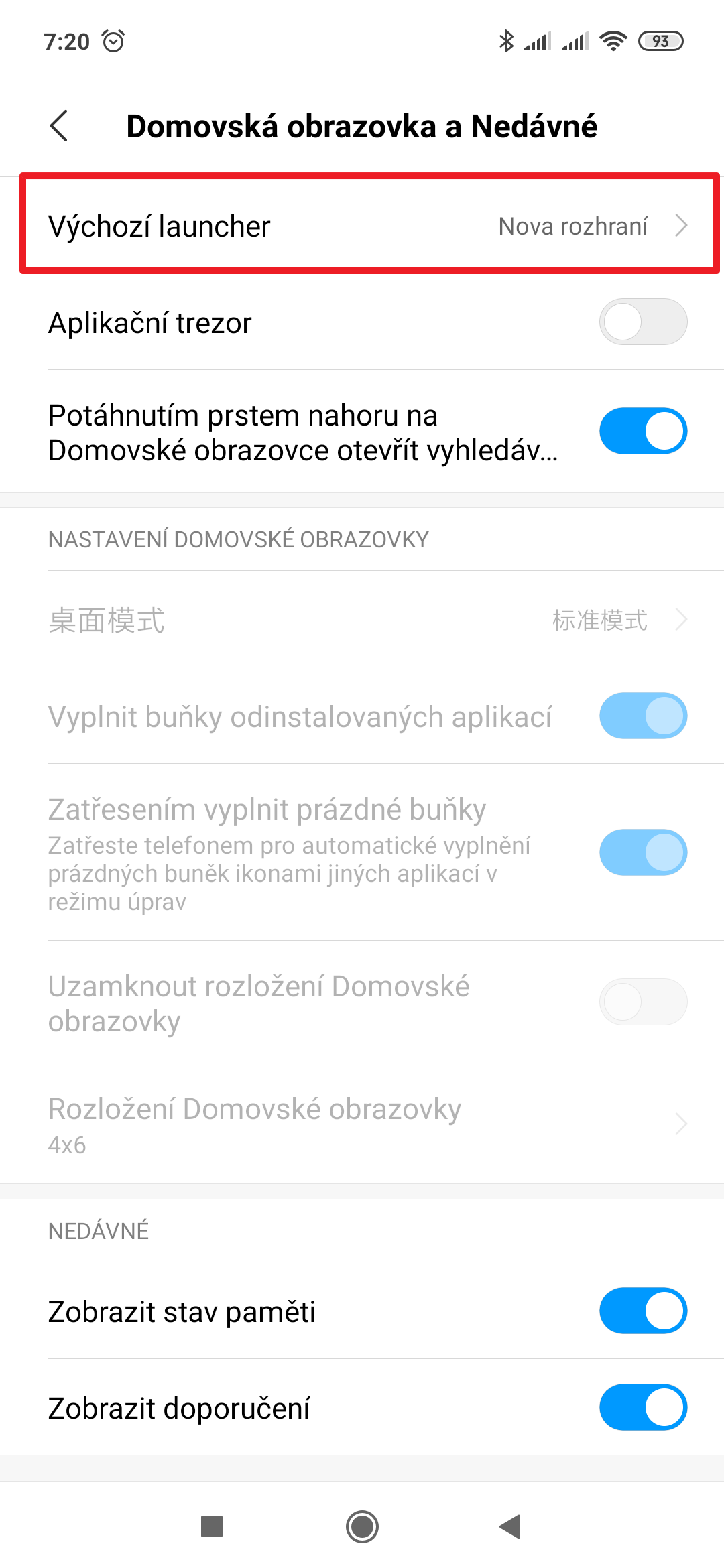Image resolution: width=724 pixels, height=1568 pixels.
Task: Enable Aplikační trezor switch
Action: [642, 322]
